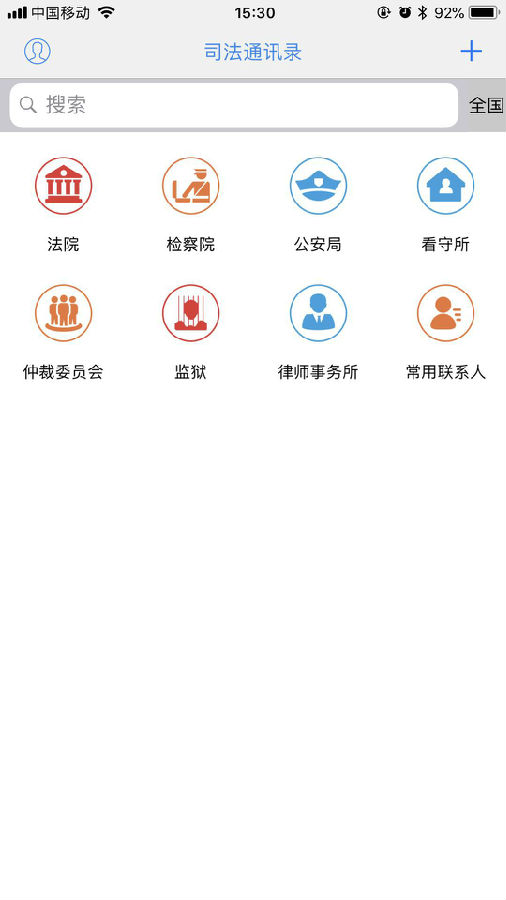506x900 pixels.
Task: Open 仲裁委员会 contacts
Action: click(64, 333)
